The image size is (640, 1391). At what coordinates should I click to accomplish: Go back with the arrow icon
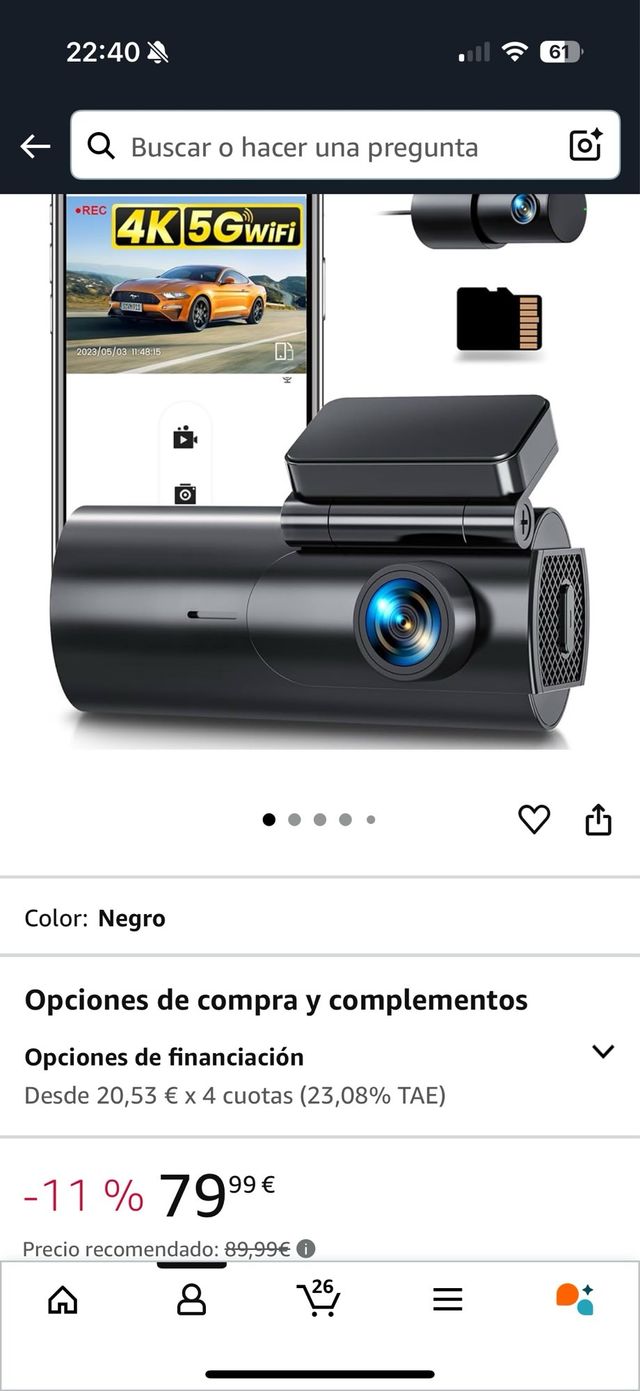[x=35, y=147]
